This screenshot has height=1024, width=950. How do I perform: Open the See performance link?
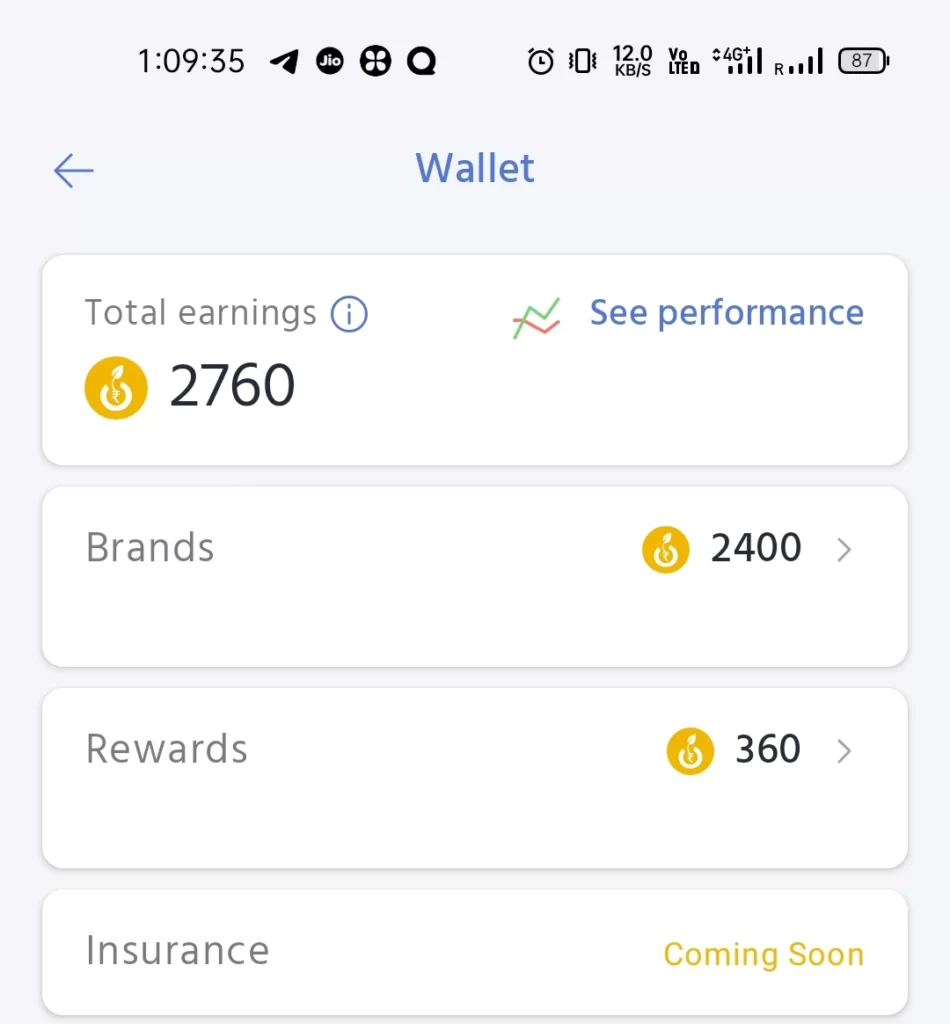coord(725,313)
